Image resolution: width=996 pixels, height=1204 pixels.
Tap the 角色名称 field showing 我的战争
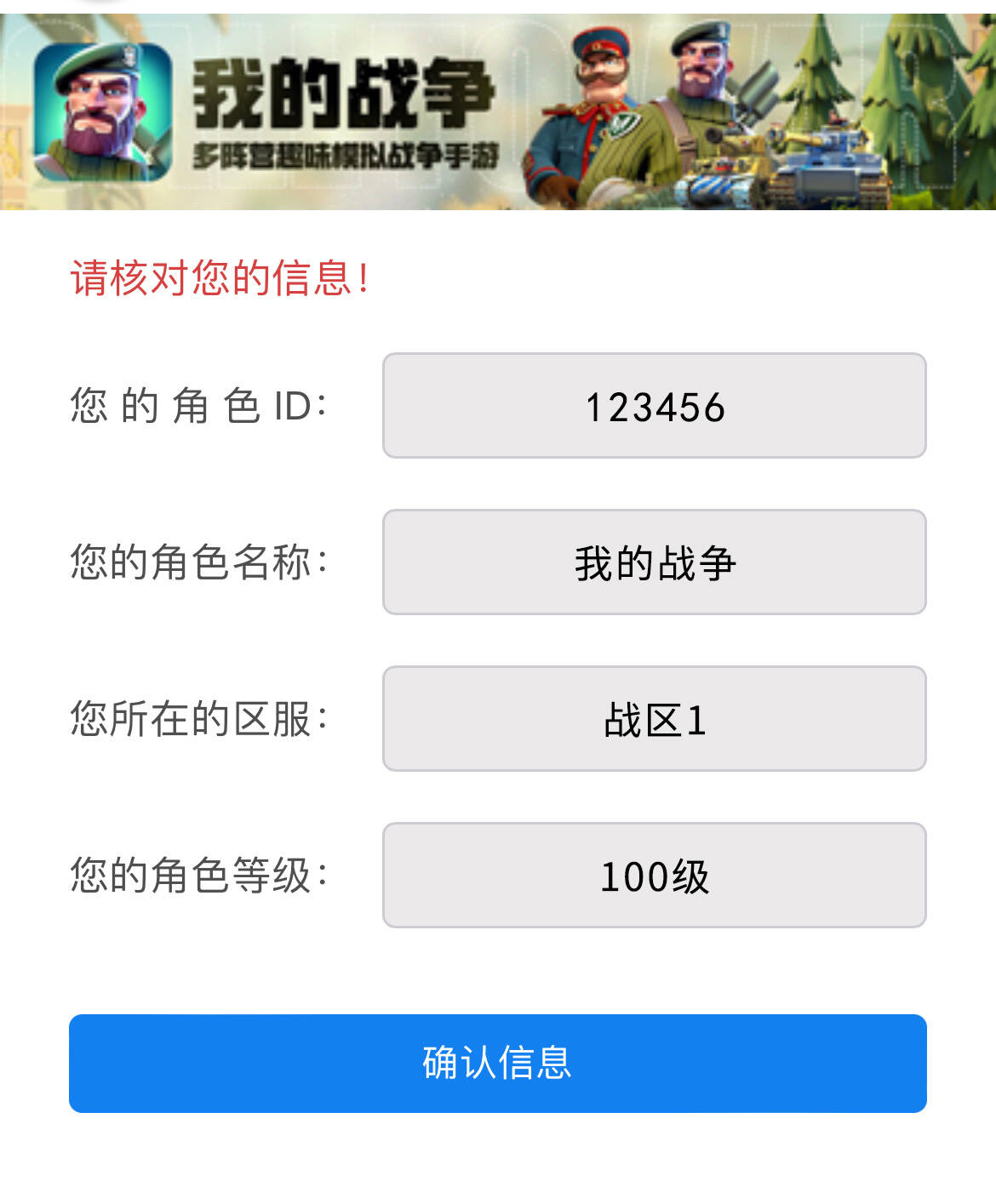click(x=654, y=562)
